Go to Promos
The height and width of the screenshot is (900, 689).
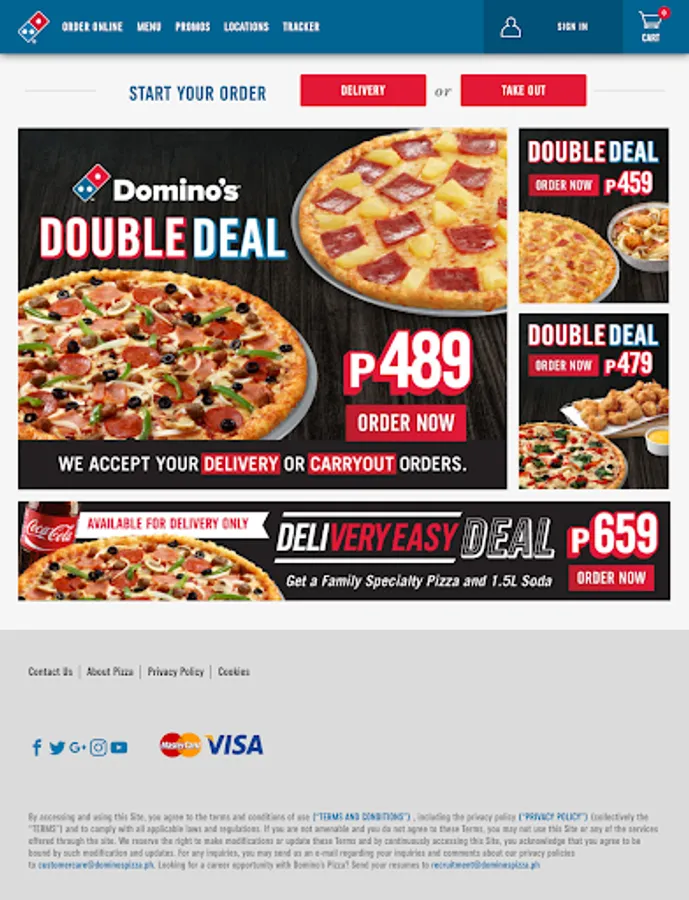[192, 26]
